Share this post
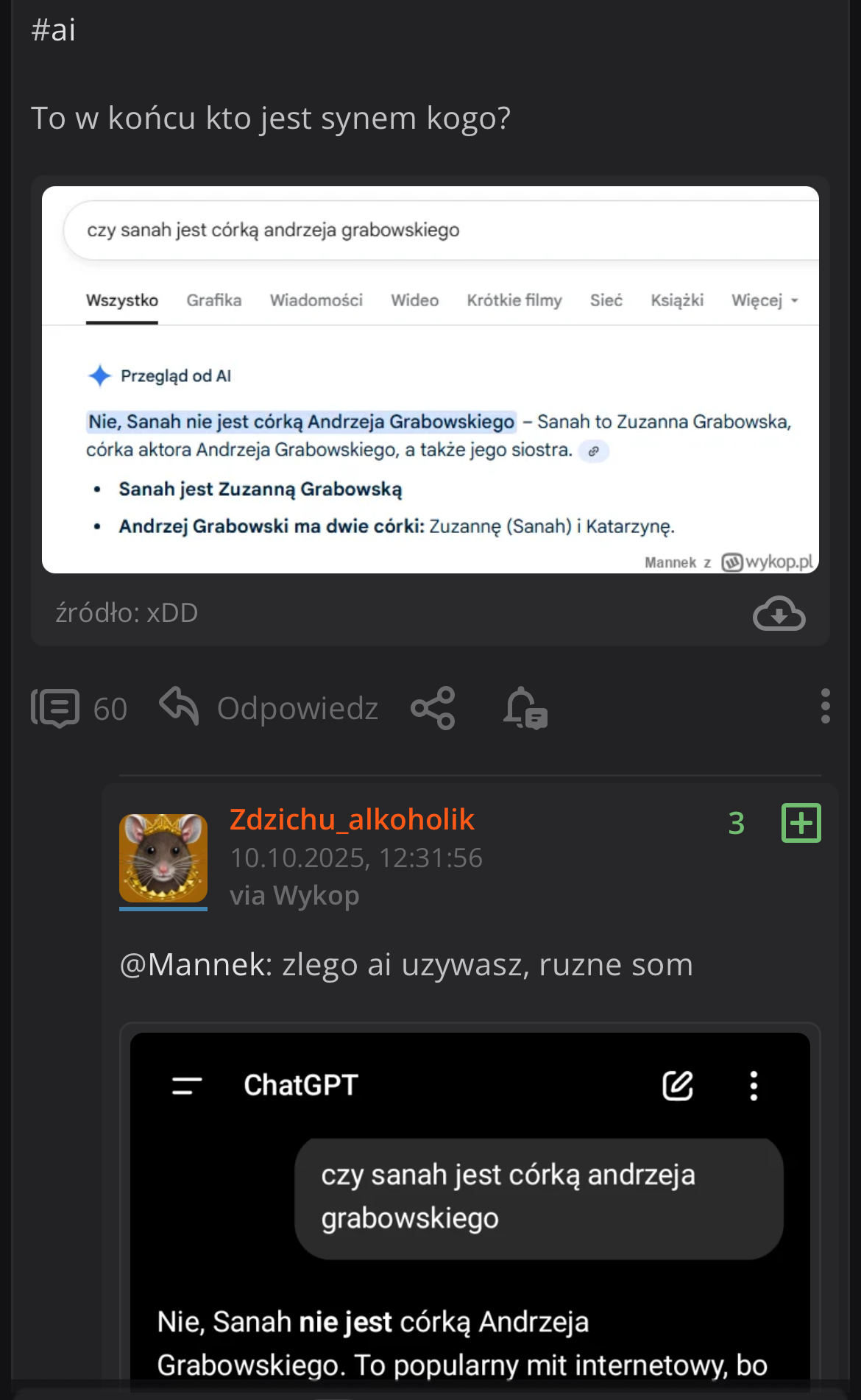The image size is (861, 1400). click(433, 708)
